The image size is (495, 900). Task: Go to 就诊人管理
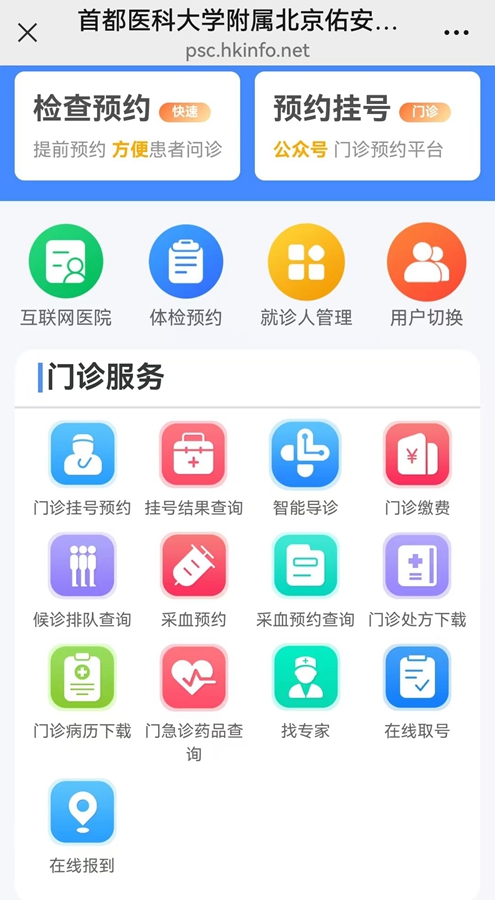point(306,275)
